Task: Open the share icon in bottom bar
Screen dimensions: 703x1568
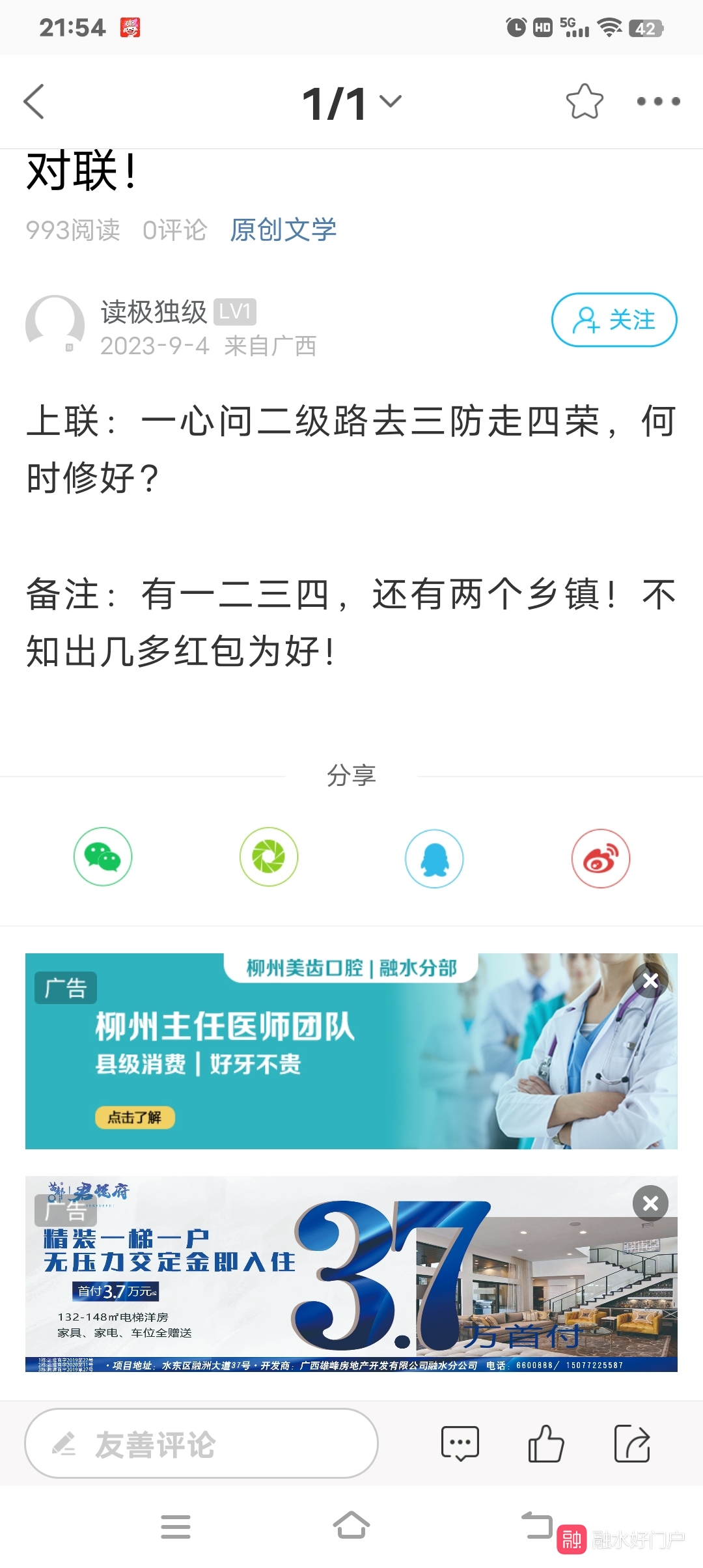Action: pos(631,1444)
